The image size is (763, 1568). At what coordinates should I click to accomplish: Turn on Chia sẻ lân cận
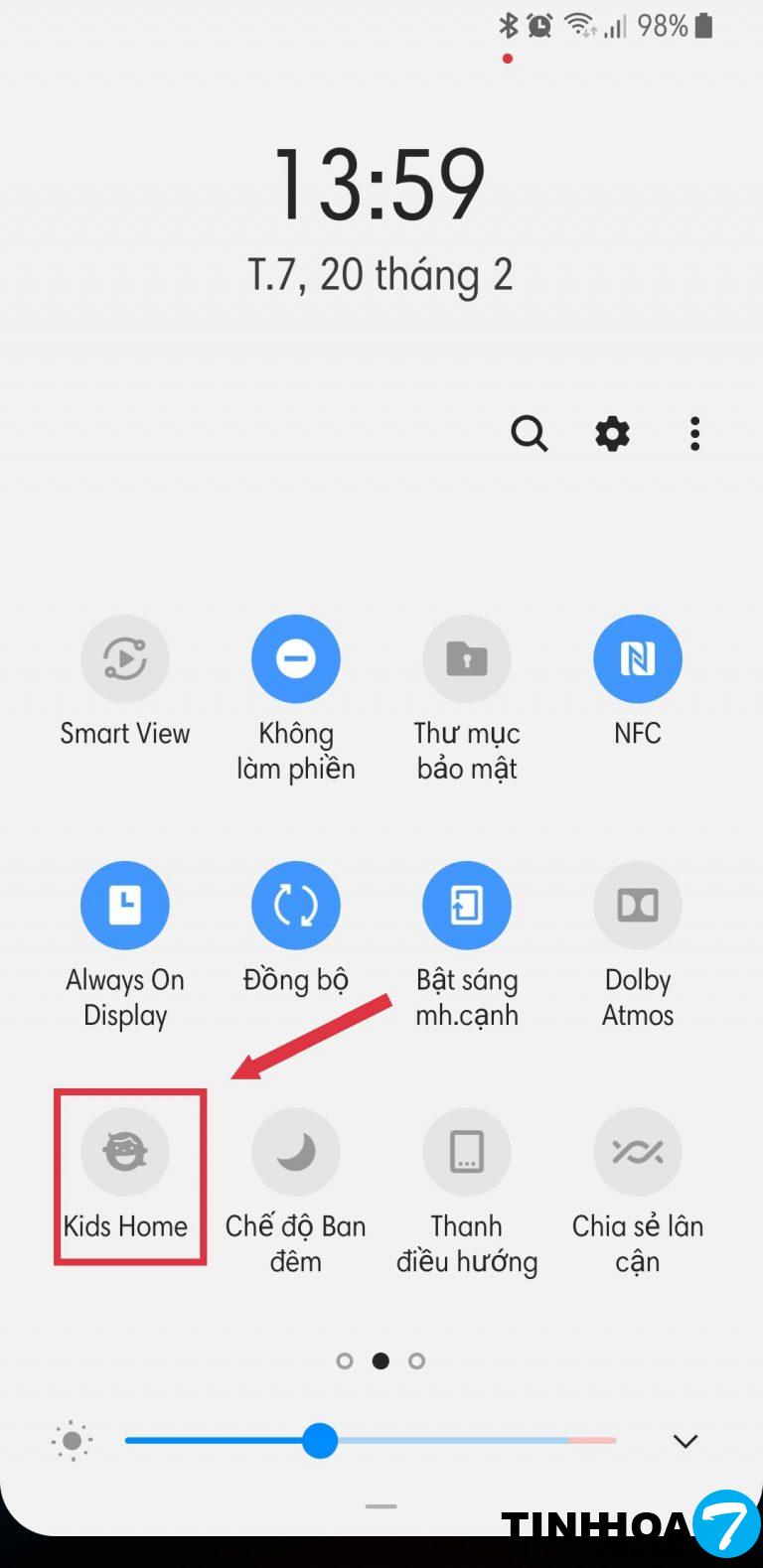coord(638,1152)
